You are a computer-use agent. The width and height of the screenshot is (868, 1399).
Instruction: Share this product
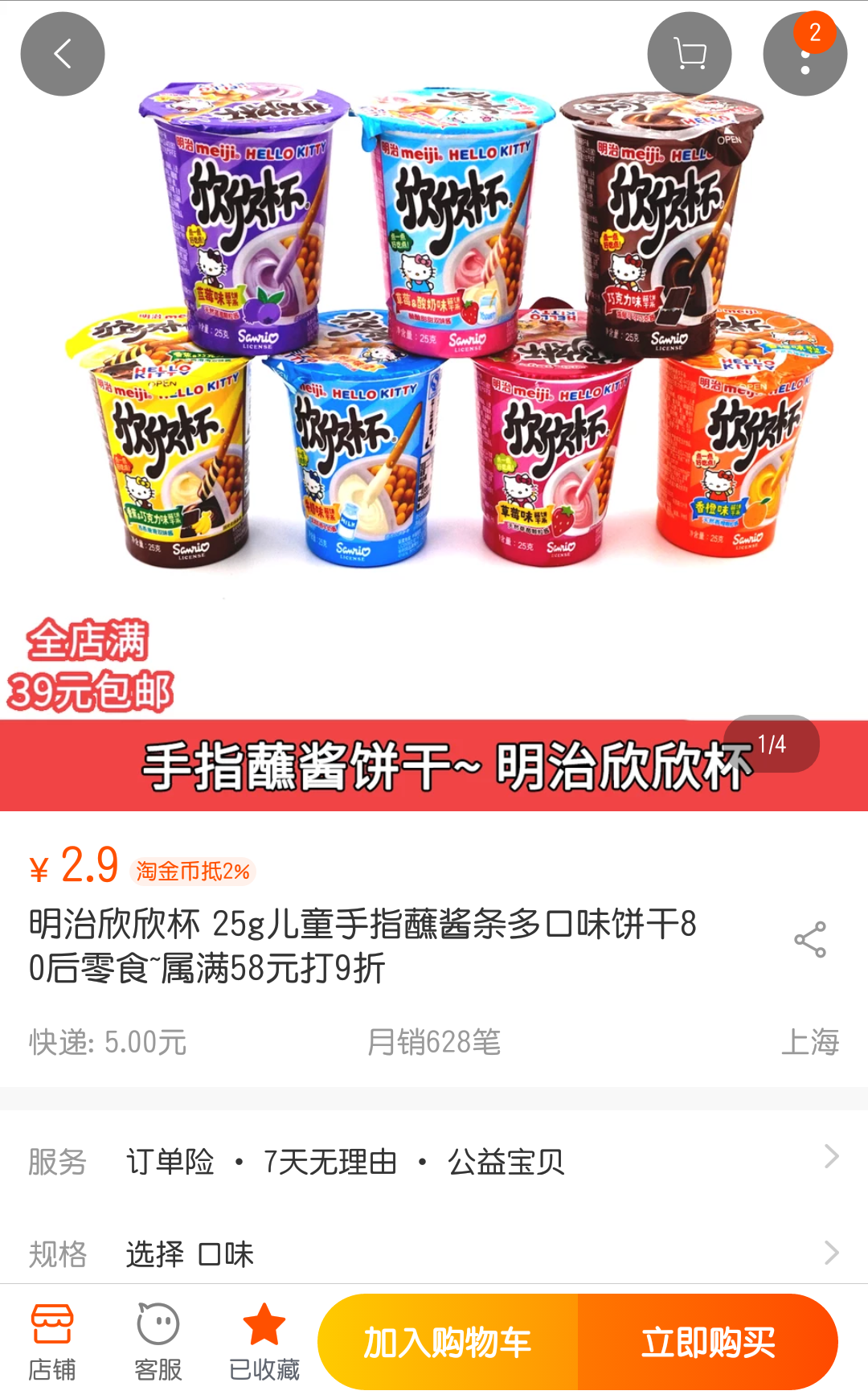click(809, 940)
